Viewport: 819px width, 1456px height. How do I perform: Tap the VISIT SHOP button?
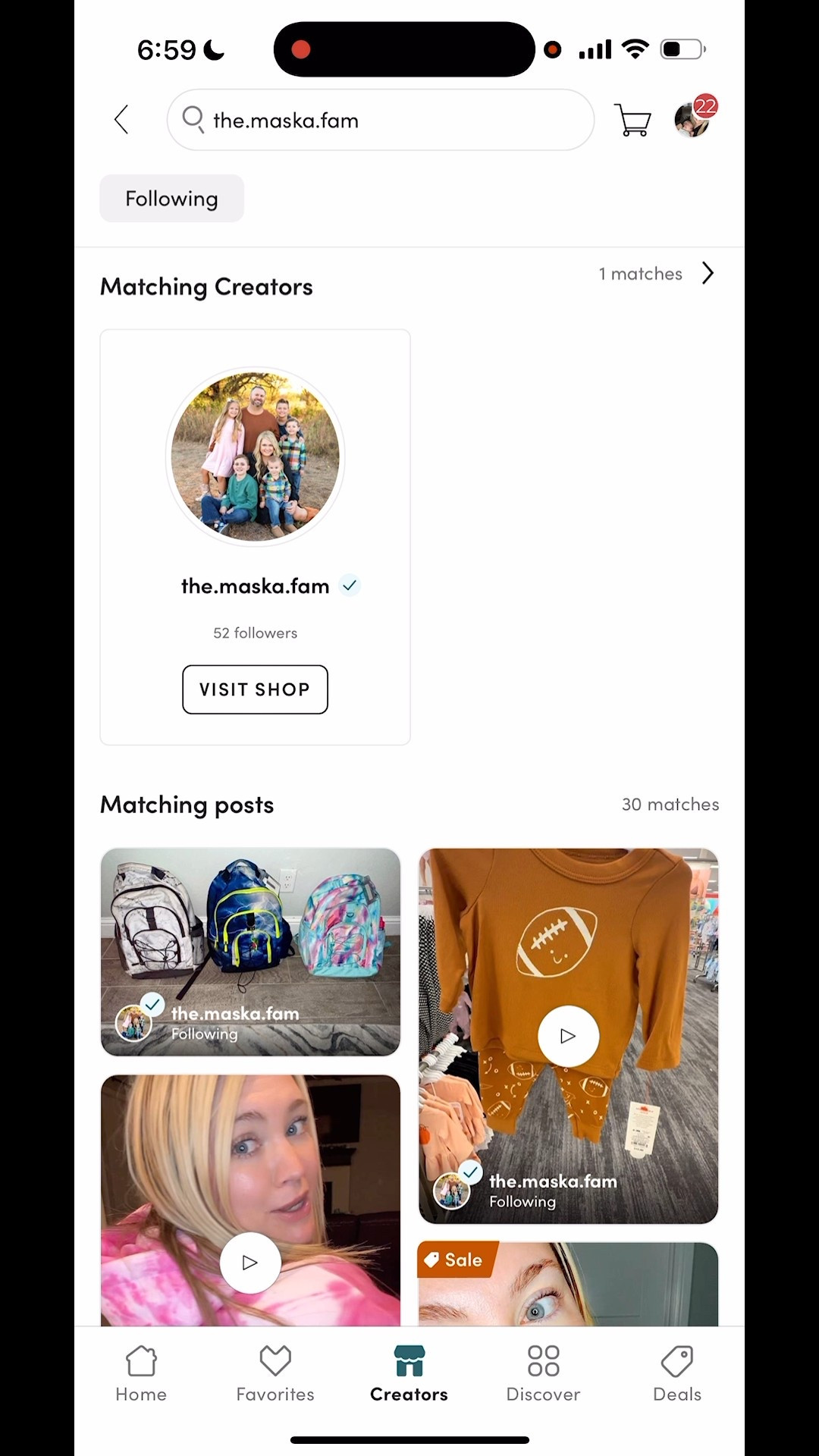tap(255, 689)
